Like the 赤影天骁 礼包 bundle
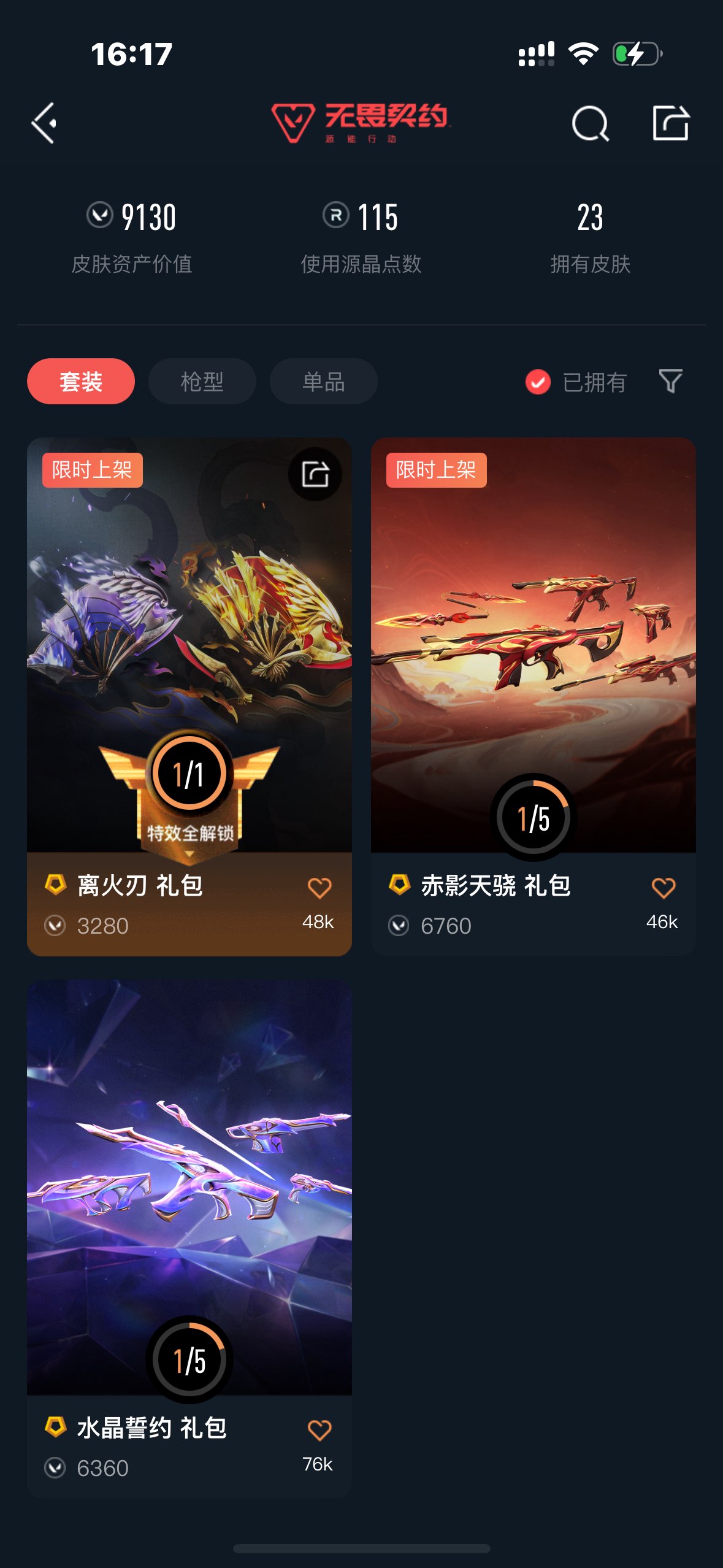Viewport: 723px width, 1568px height. click(663, 888)
